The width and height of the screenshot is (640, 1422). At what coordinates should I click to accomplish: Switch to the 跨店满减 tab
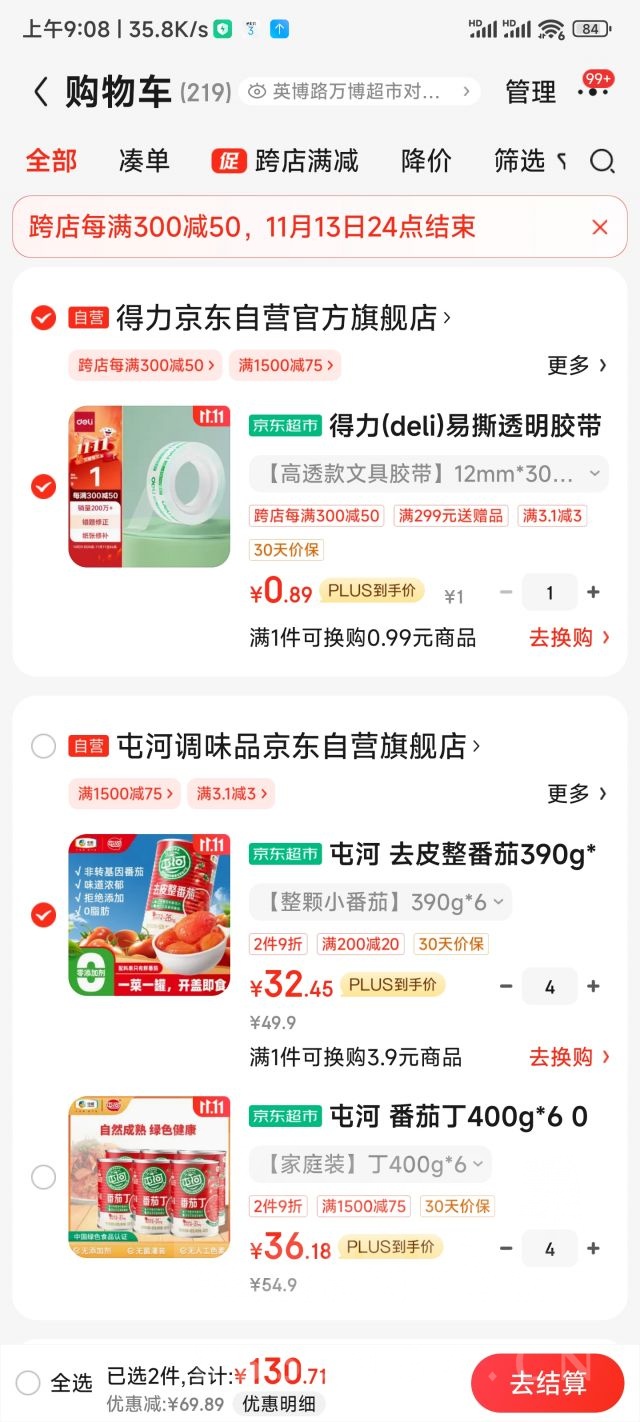285,161
